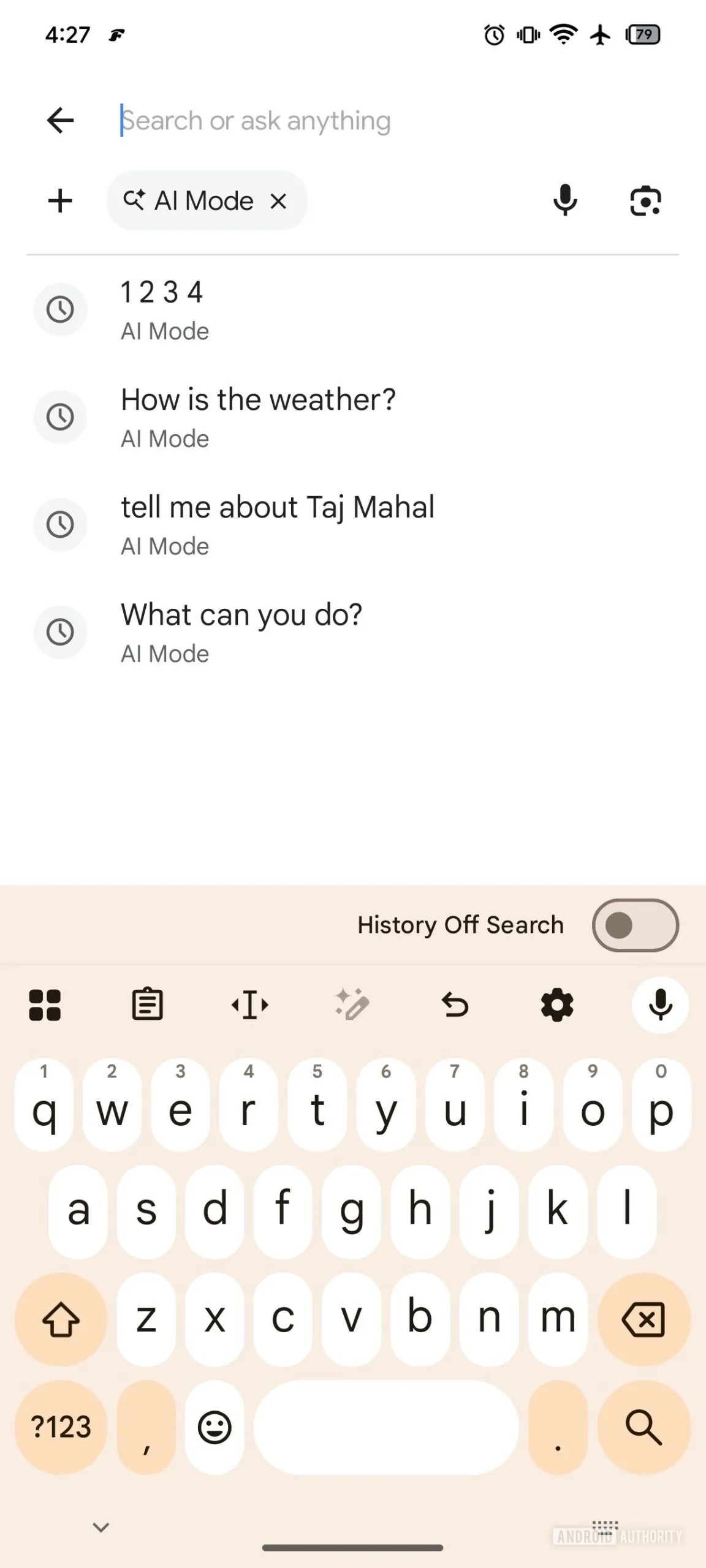Open keyboard text cursor editing tool
The image size is (706, 1568).
coord(249,1005)
